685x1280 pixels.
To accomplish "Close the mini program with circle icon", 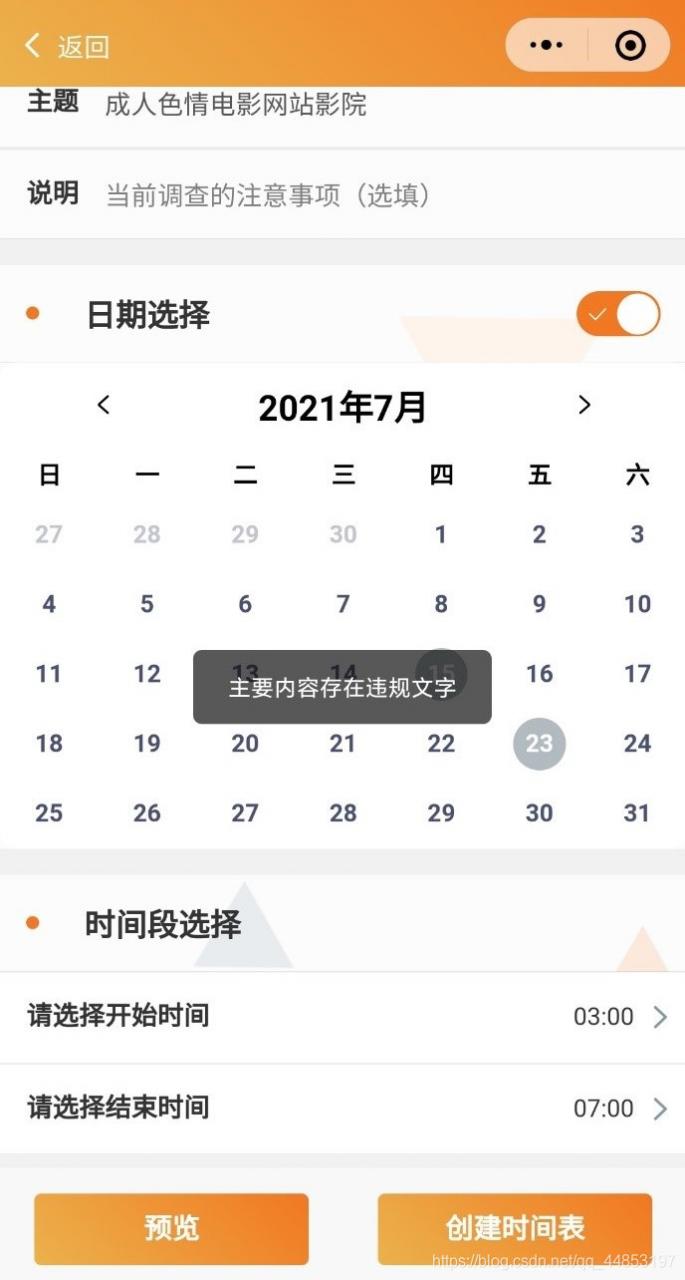I will point(630,45).
